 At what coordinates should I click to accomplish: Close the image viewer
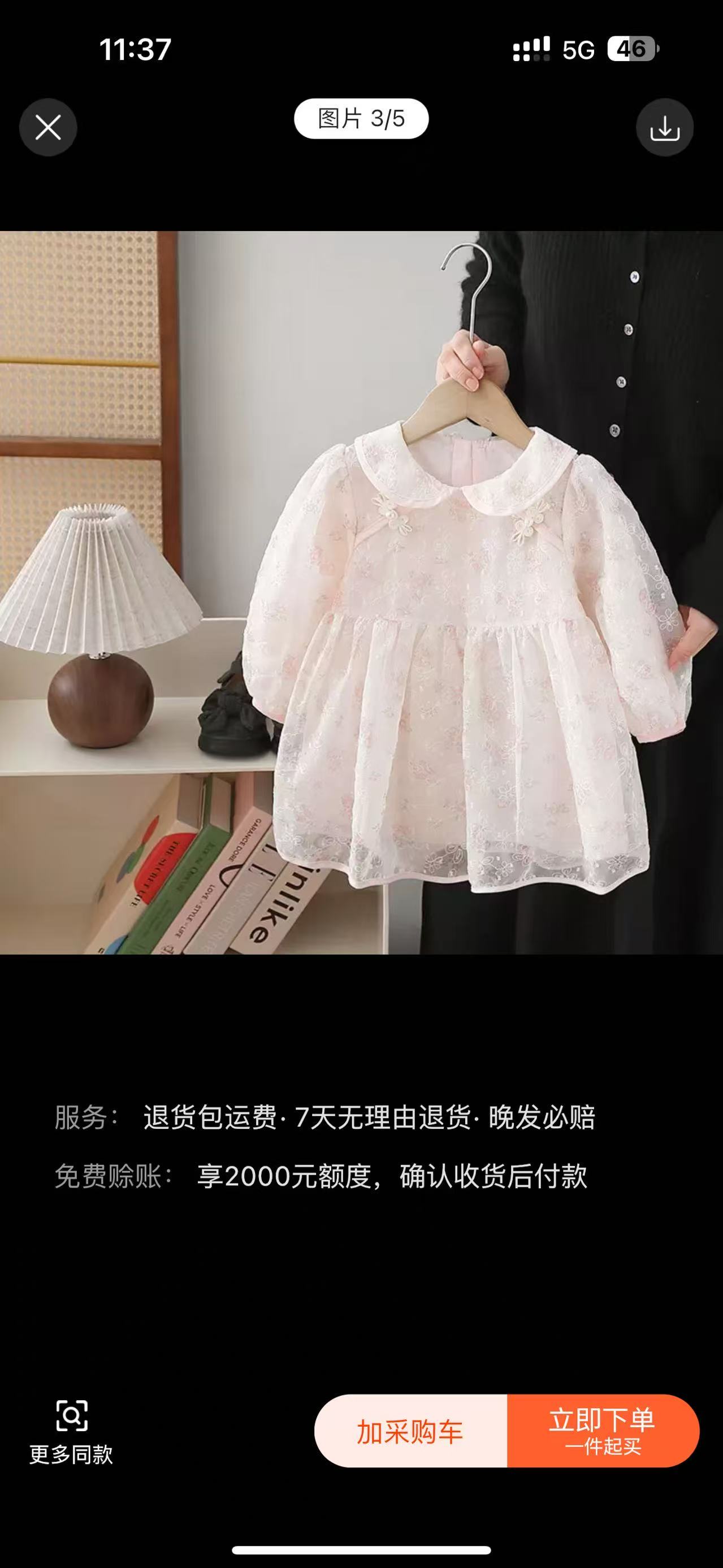48,127
